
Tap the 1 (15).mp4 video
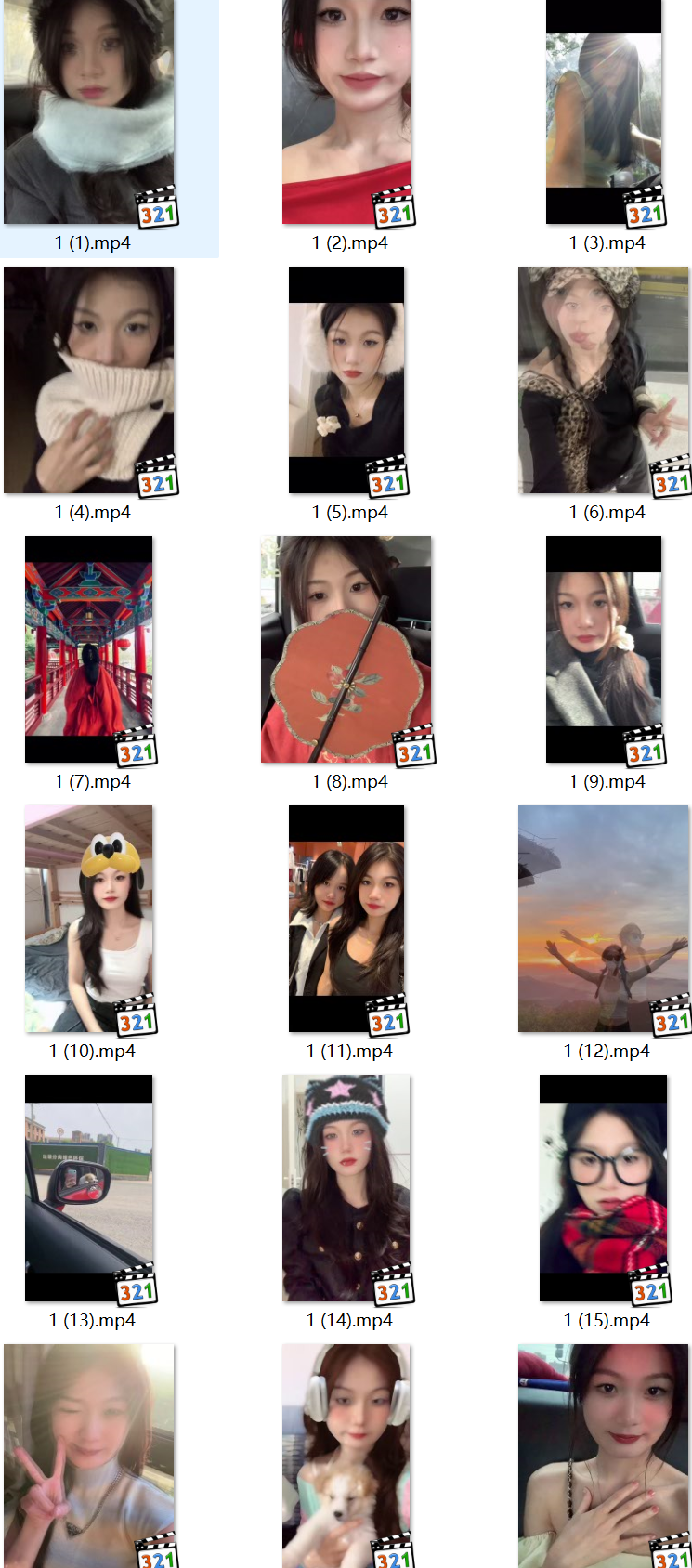click(604, 1187)
